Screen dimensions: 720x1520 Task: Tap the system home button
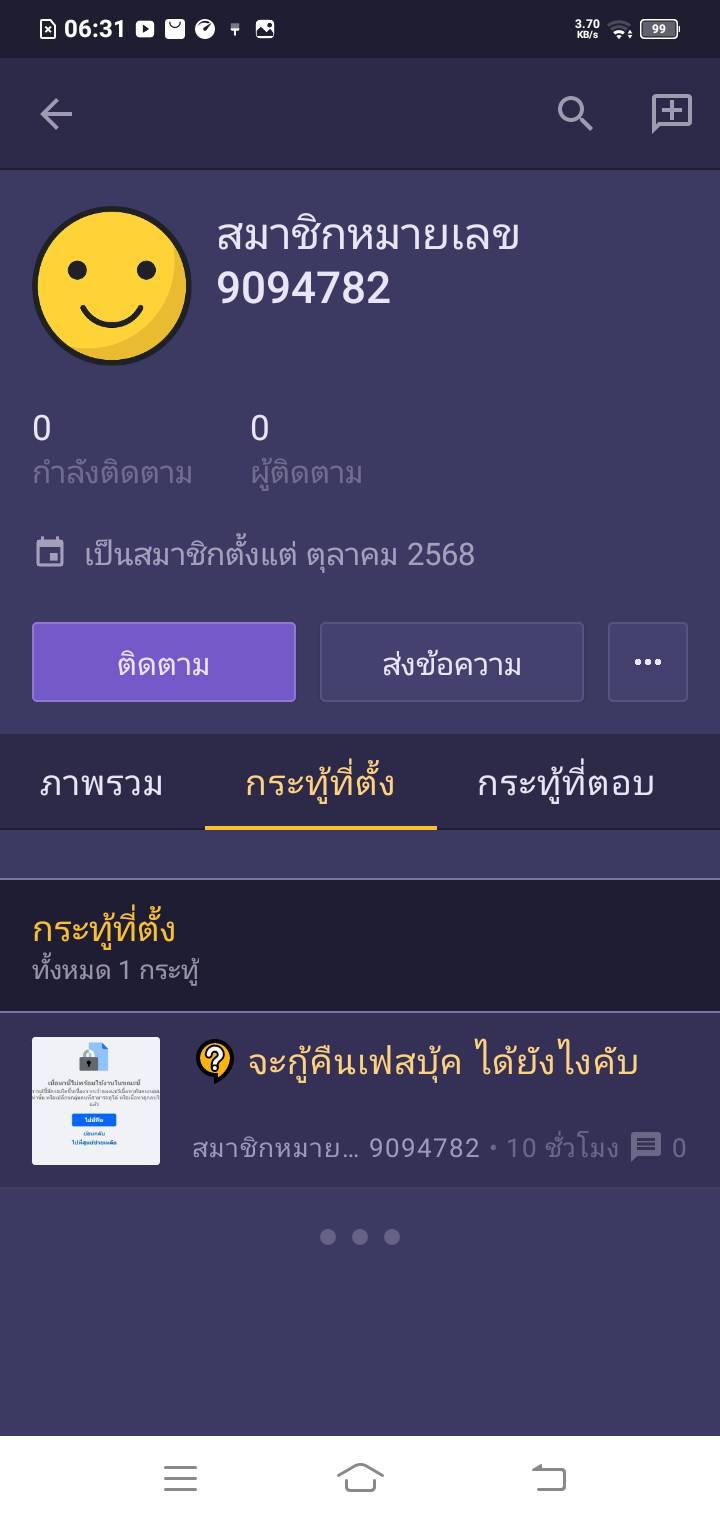[360, 1477]
